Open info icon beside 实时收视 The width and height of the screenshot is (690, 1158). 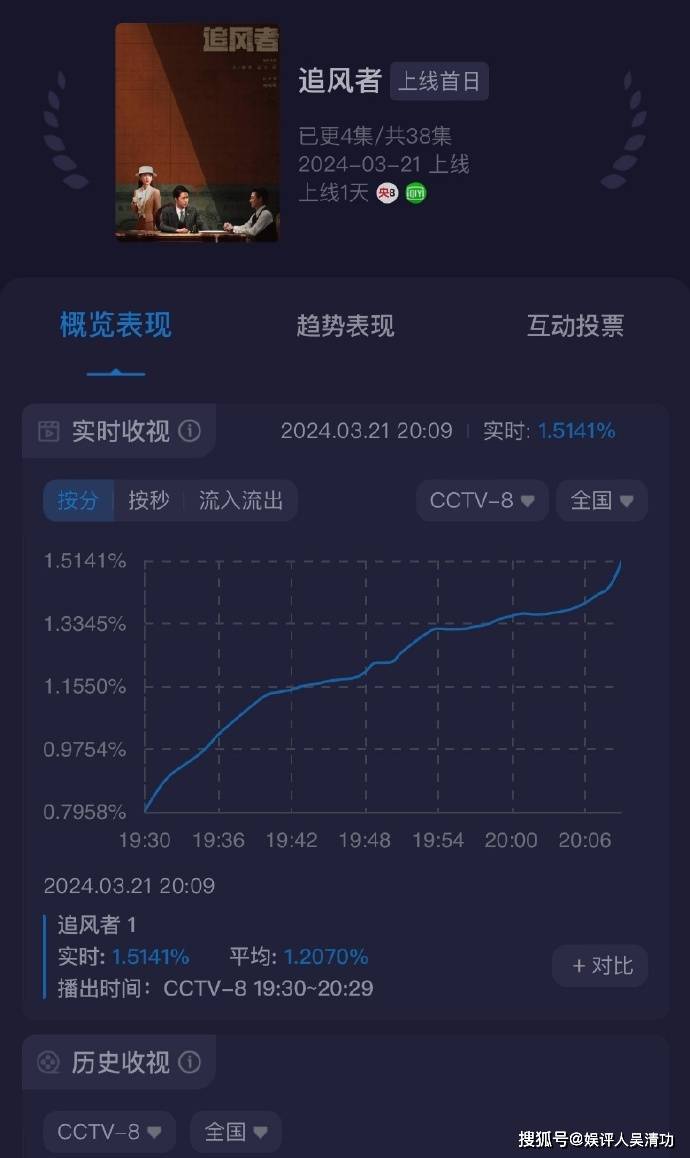189,431
